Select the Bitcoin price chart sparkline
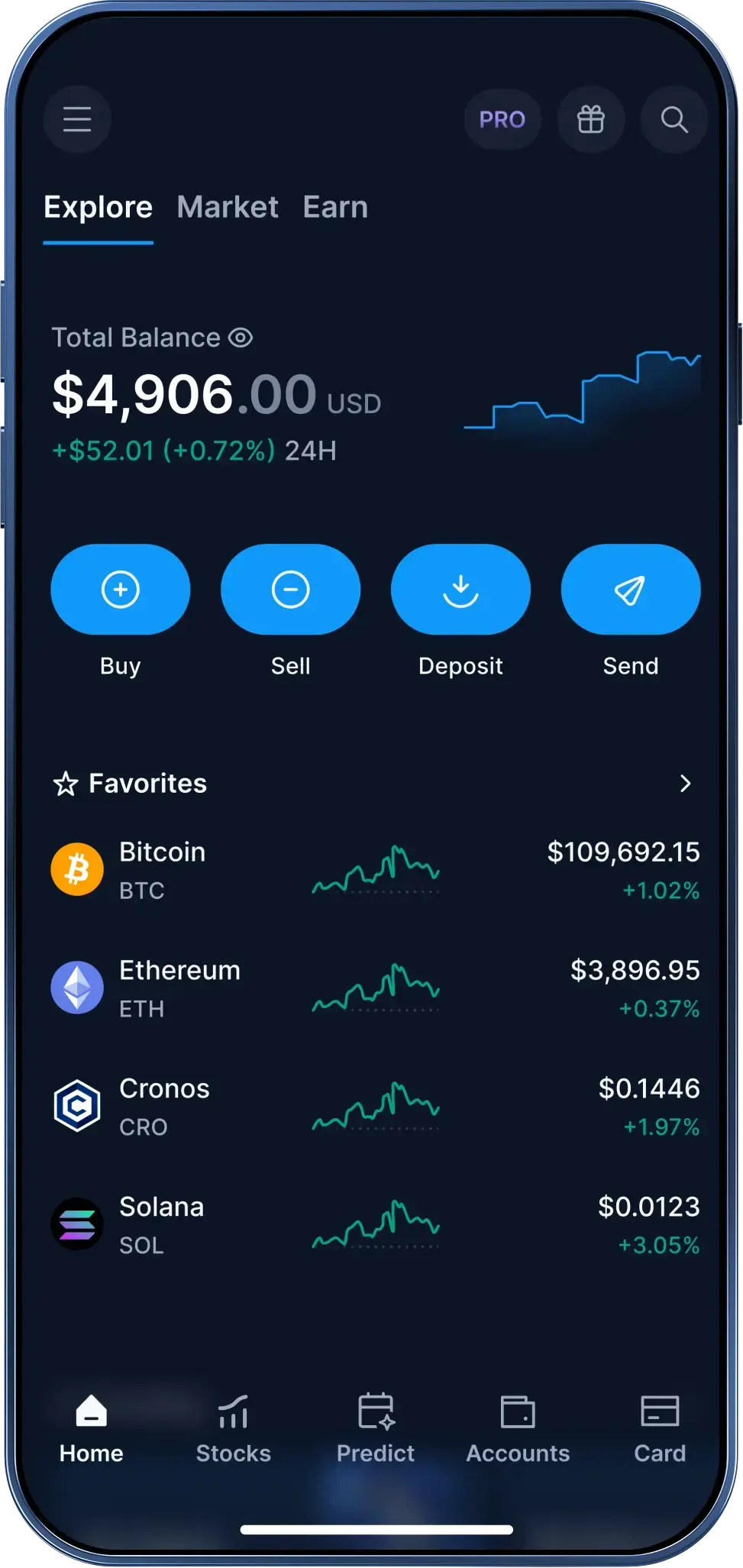The height and width of the screenshot is (1568, 743). coord(375,871)
